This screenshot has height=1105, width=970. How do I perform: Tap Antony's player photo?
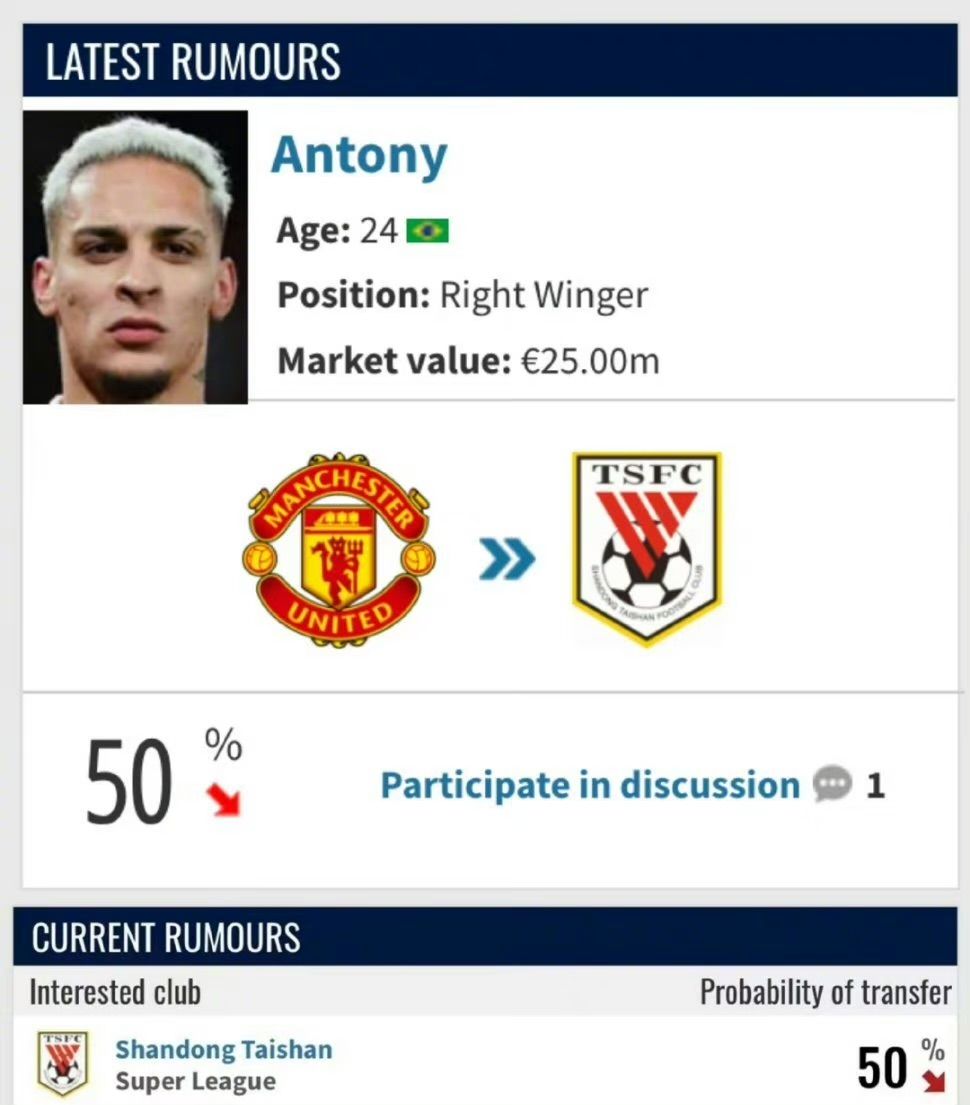(x=135, y=257)
